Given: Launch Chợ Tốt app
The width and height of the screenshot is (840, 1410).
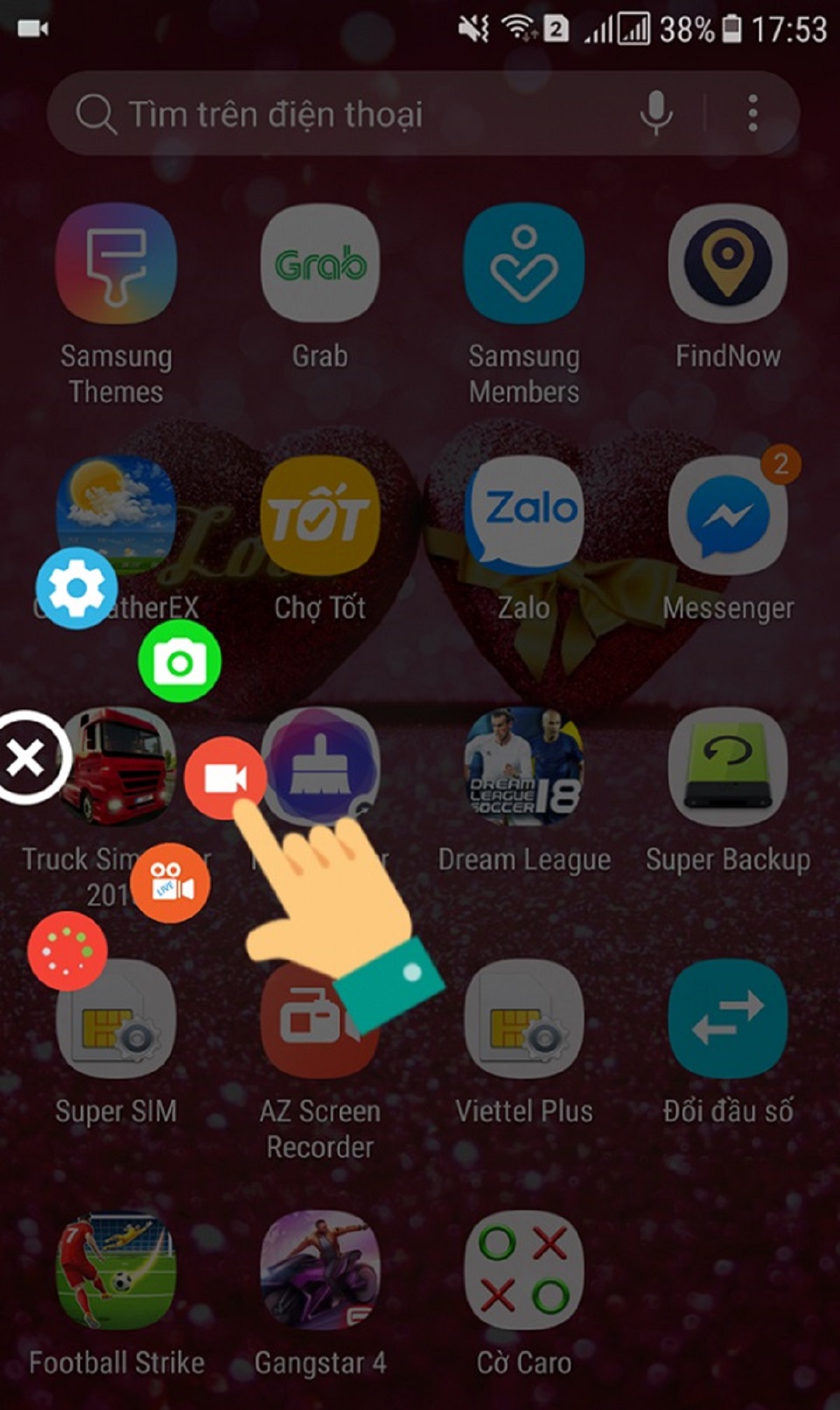Looking at the screenshot, I should pyautogui.click(x=320, y=517).
